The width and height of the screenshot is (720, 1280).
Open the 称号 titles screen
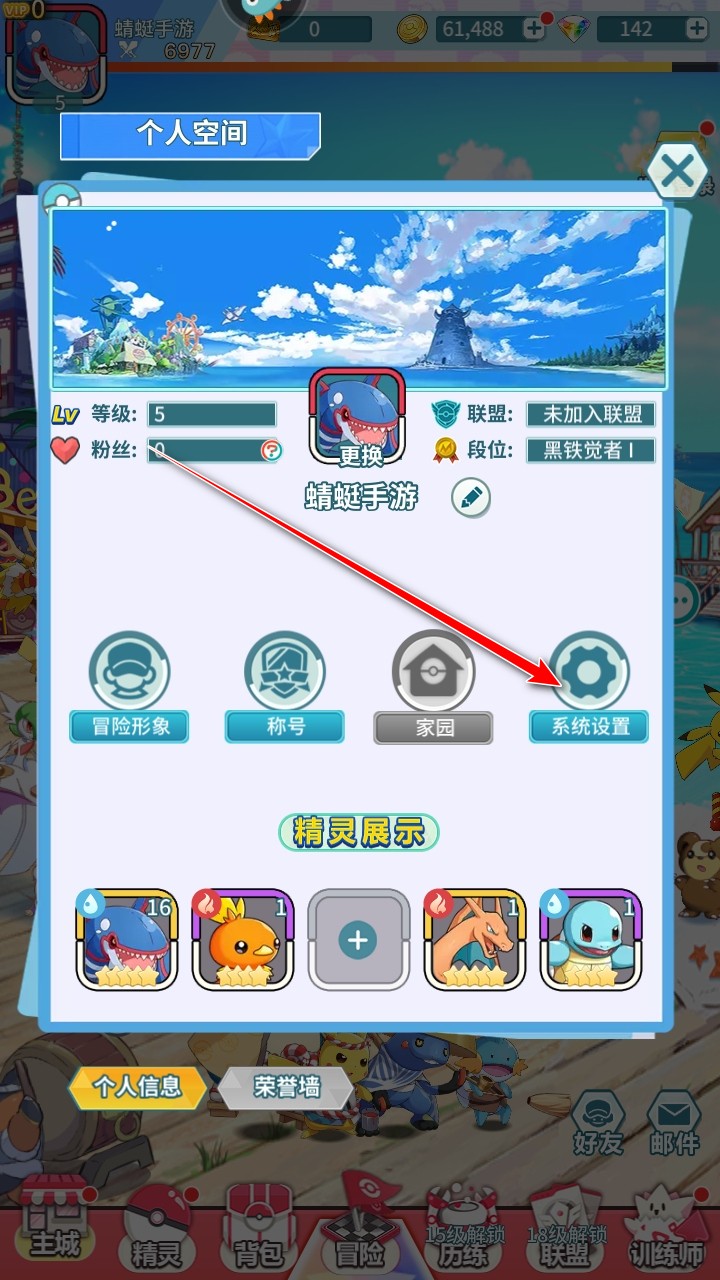click(285, 689)
